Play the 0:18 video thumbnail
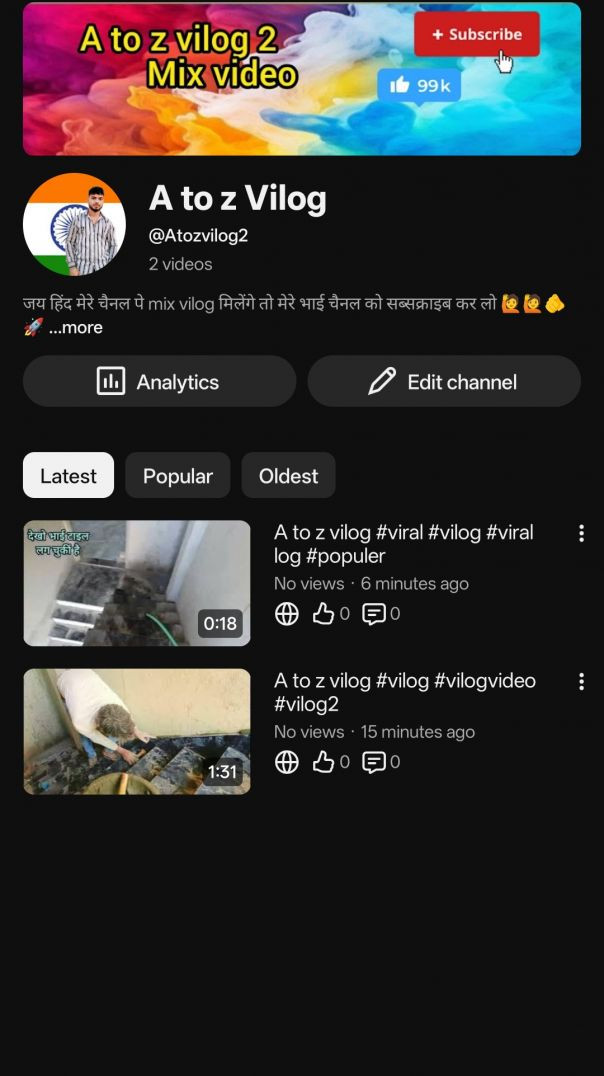This screenshot has width=604, height=1076. pyautogui.click(x=137, y=583)
